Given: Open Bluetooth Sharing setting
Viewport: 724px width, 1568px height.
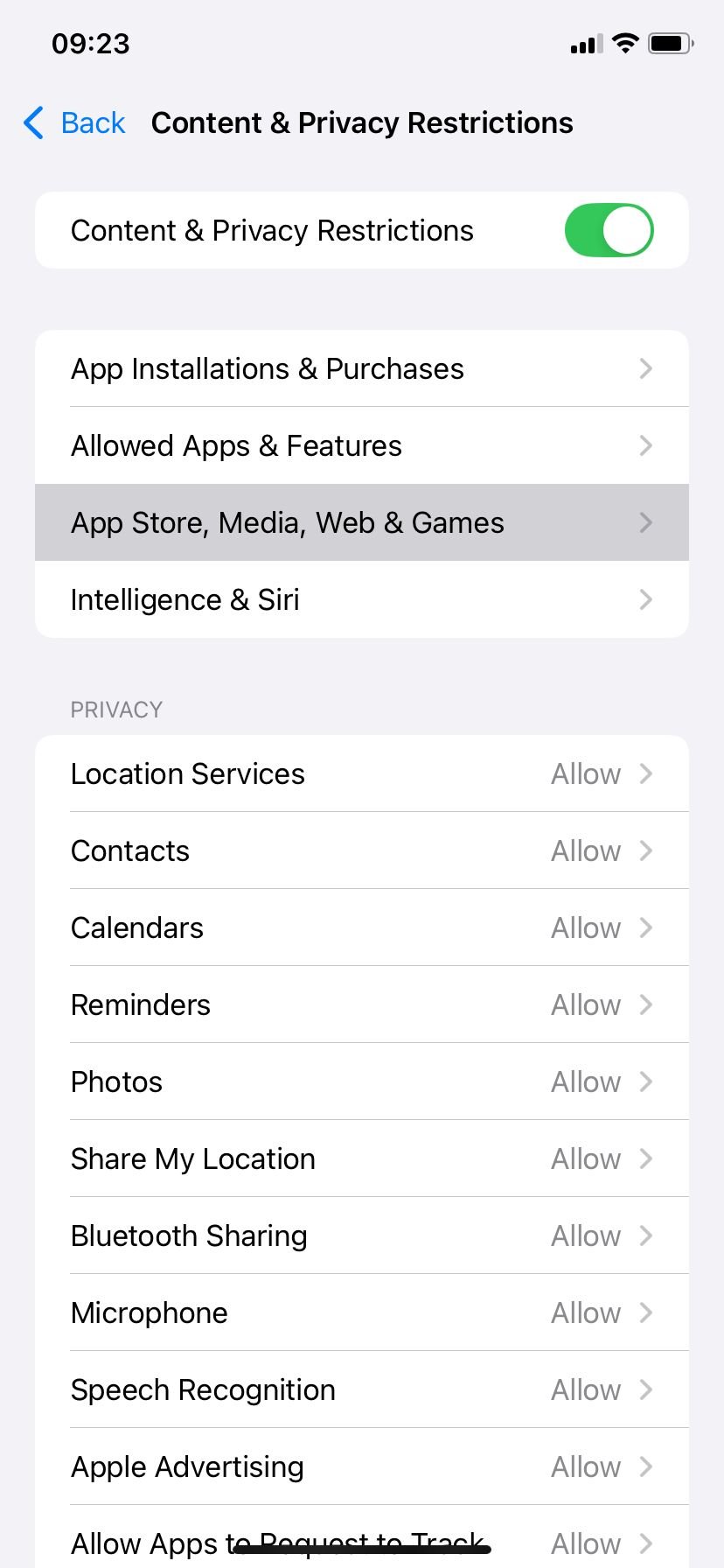Looking at the screenshot, I should tap(361, 1236).
